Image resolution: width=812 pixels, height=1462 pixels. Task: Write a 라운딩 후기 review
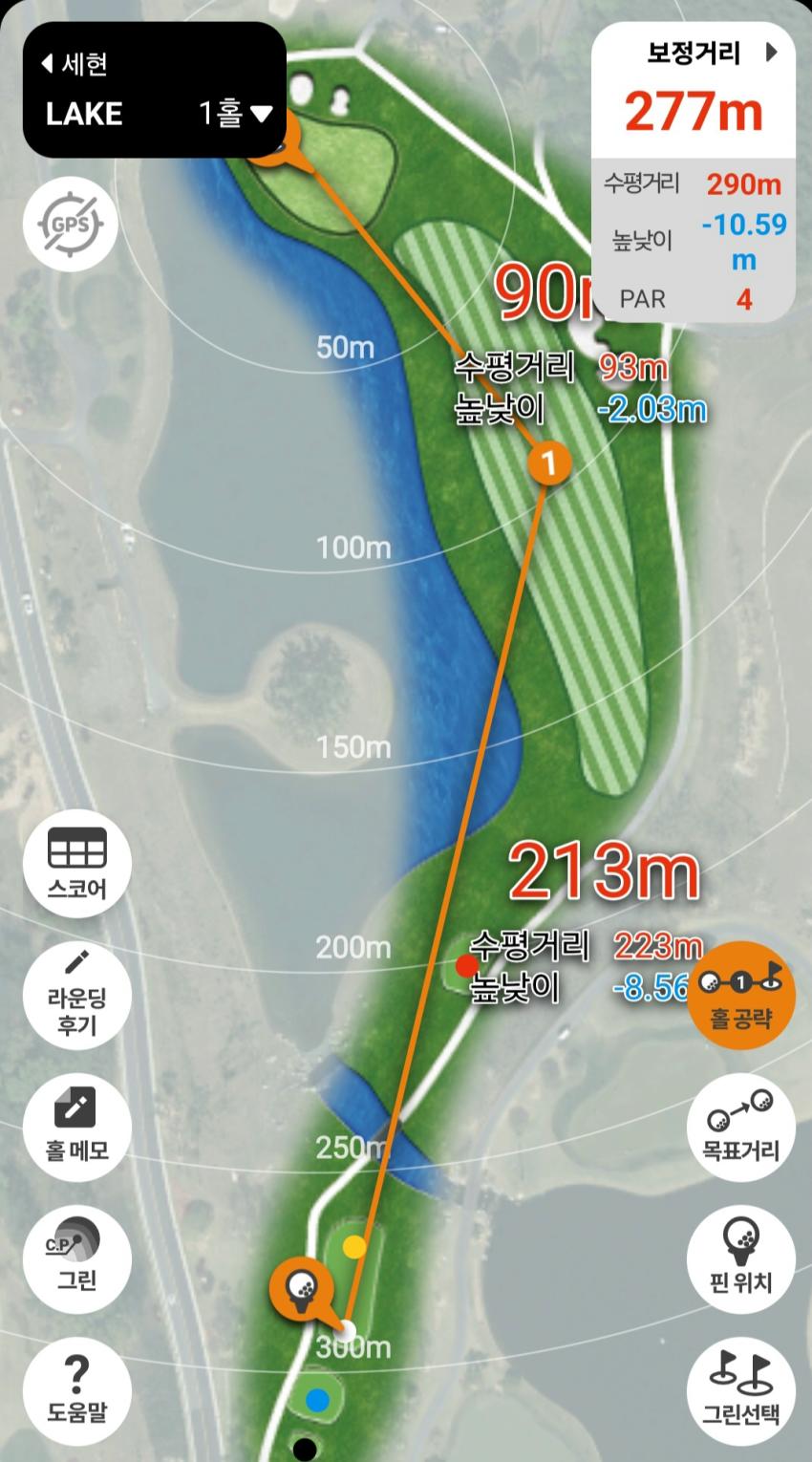[x=77, y=995]
